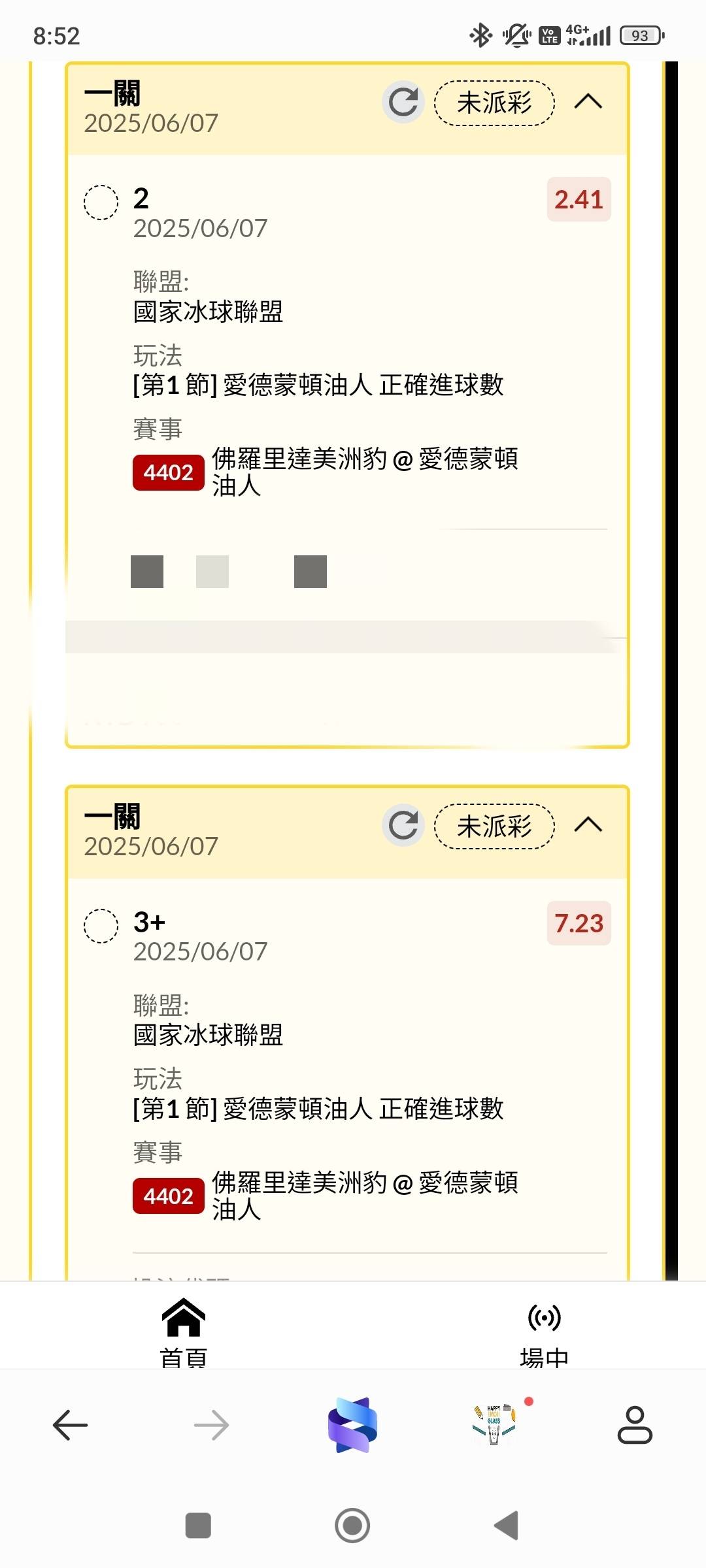Open the Happy Glass shortcut icon

coord(494,1425)
